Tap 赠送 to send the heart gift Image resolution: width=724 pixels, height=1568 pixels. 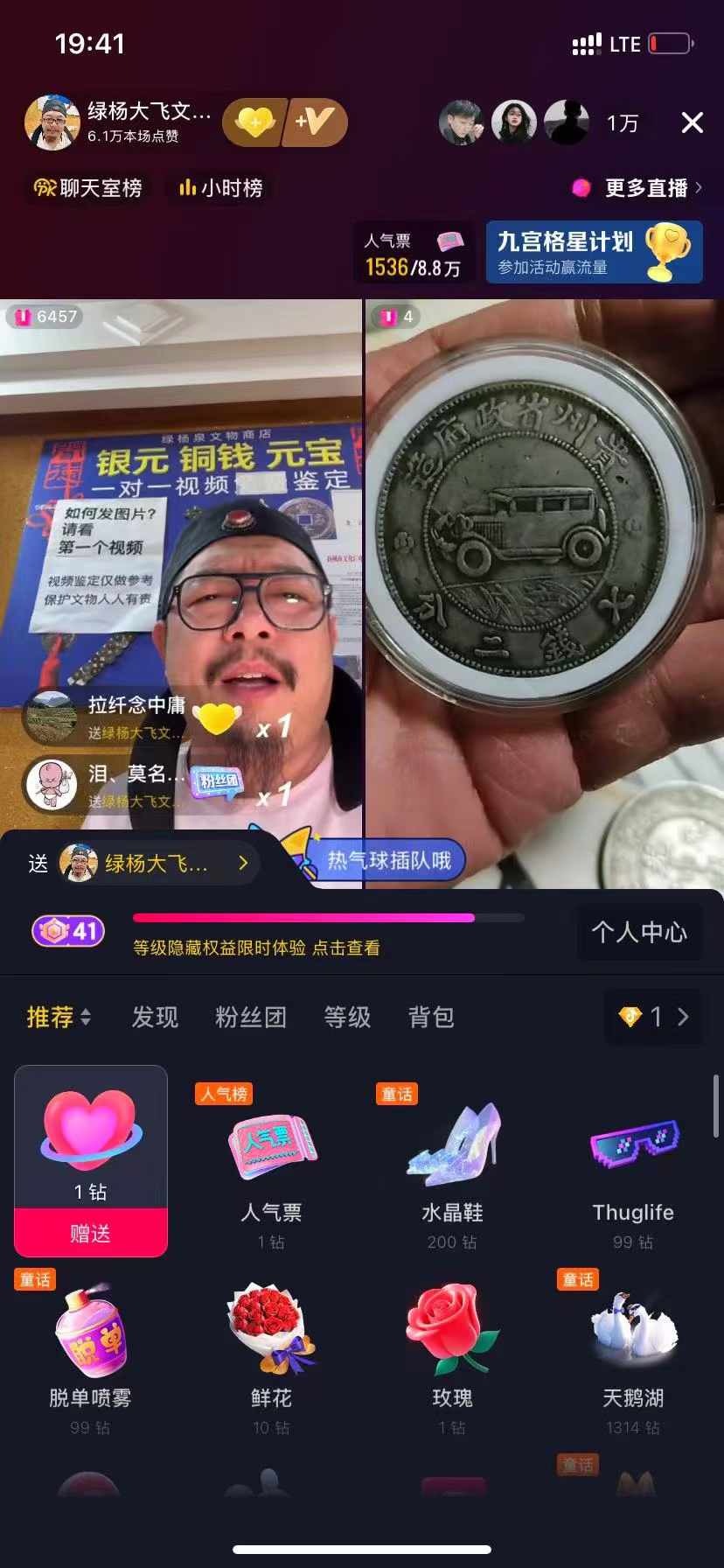coord(91,1233)
